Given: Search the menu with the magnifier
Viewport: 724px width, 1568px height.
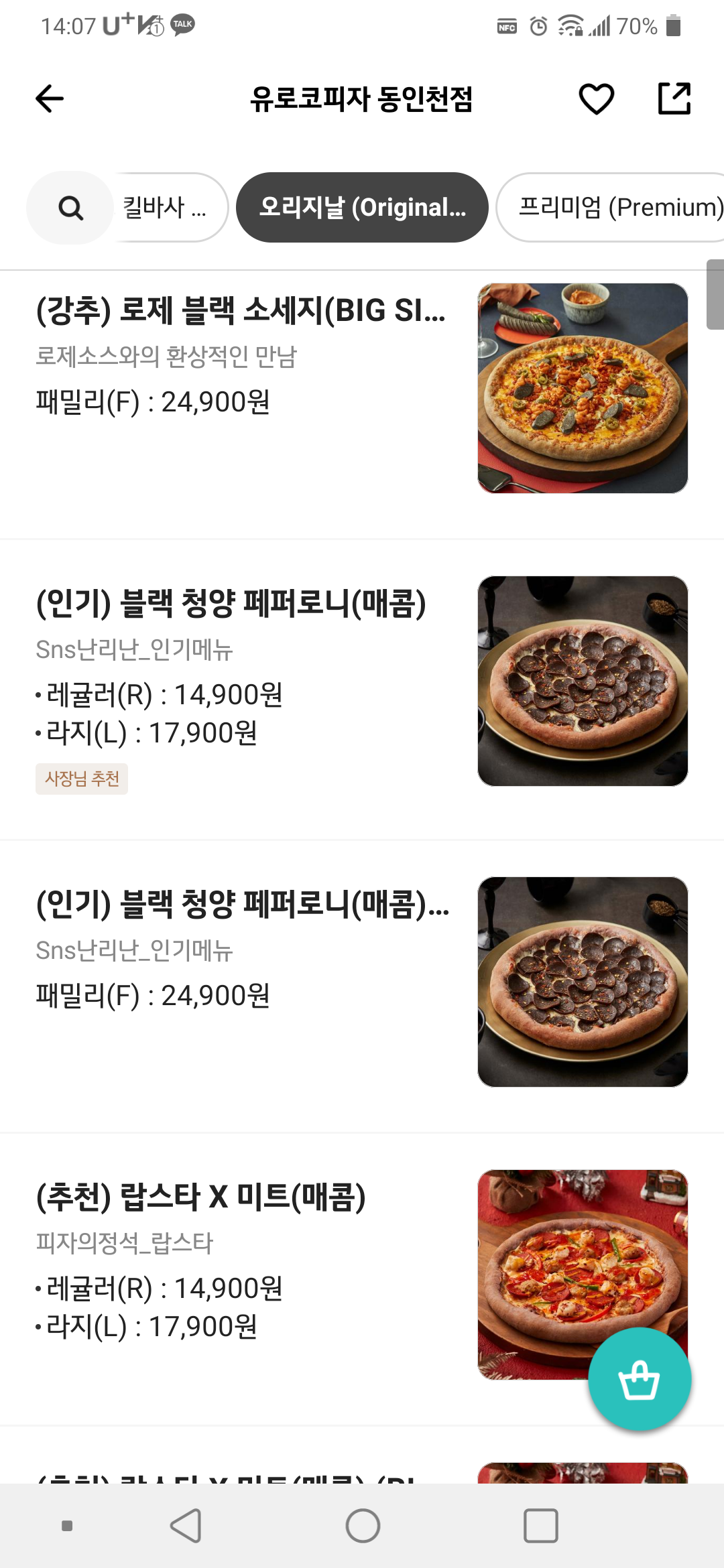Looking at the screenshot, I should click(x=70, y=208).
